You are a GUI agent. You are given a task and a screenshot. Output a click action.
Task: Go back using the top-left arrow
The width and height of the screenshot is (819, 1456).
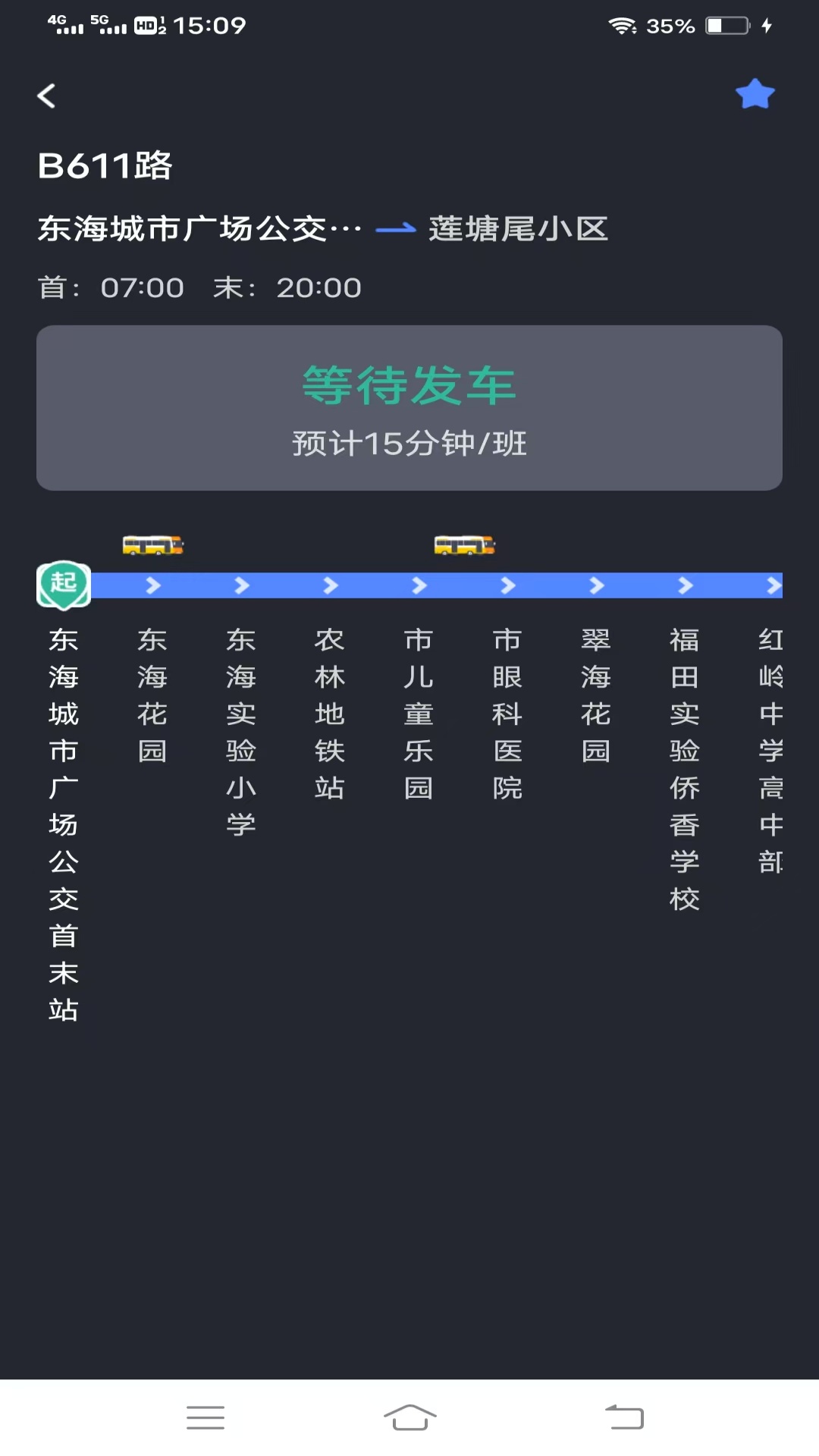(47, 96)
